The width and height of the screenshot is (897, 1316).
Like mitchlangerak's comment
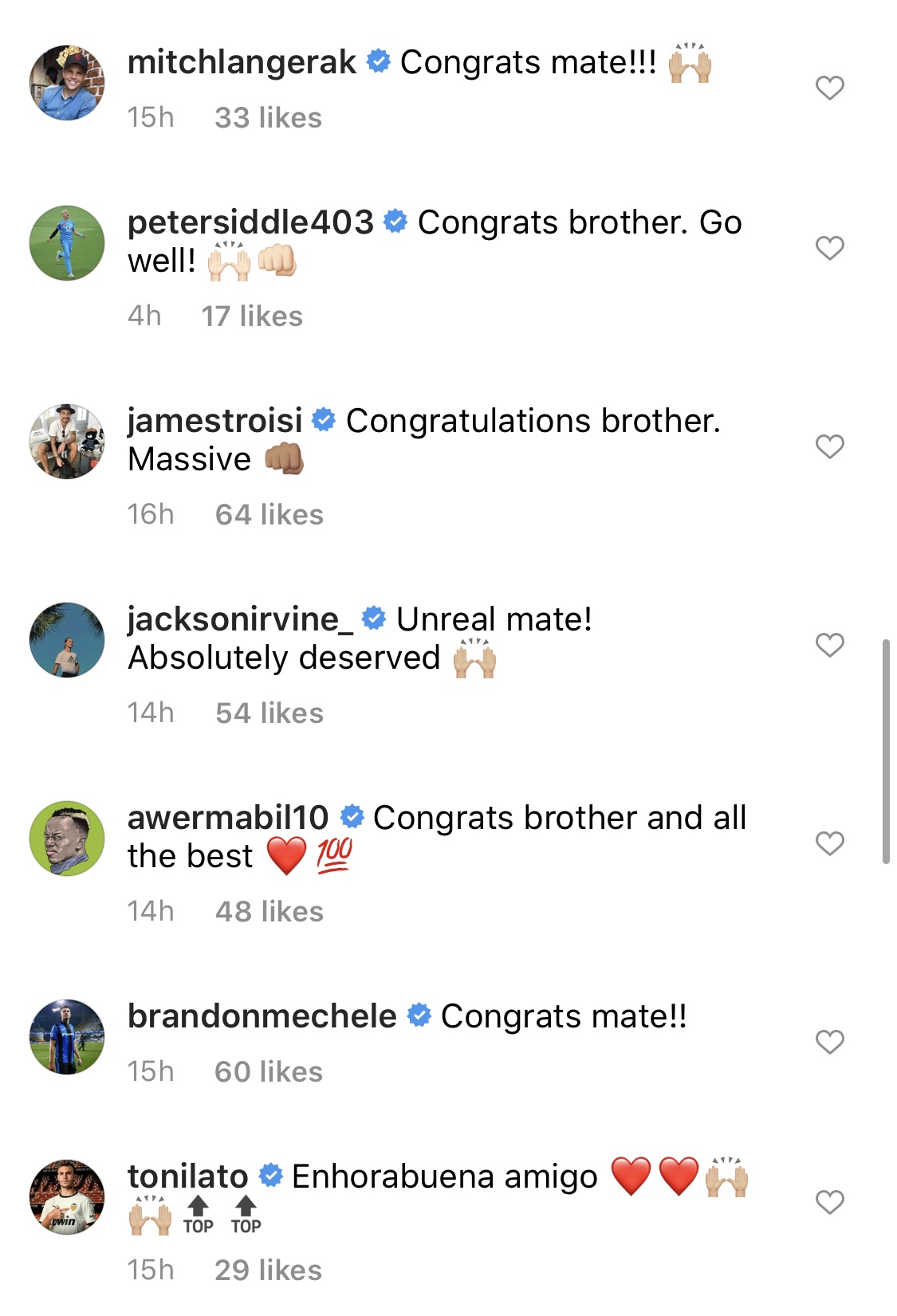pos(829,88)
